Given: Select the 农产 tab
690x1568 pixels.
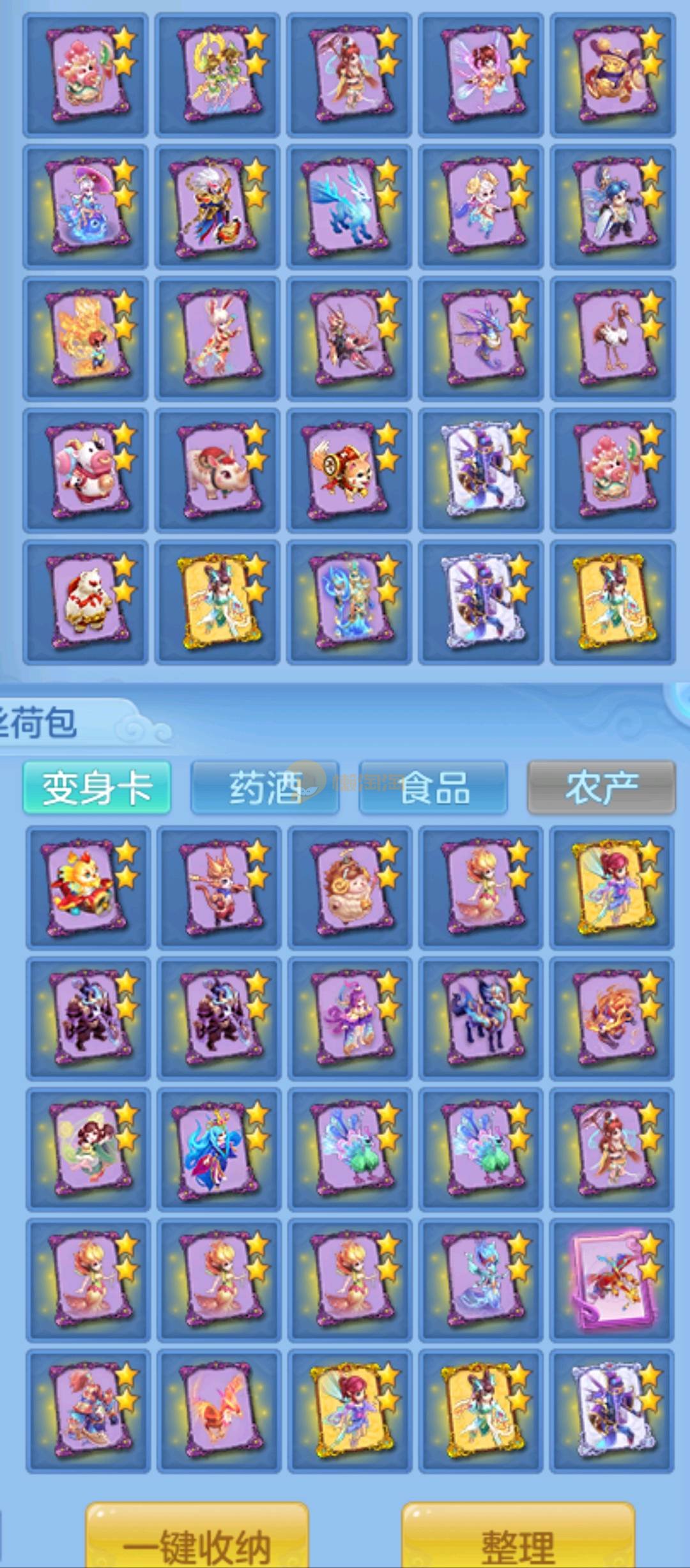Looking at the screenshot, I should pyautogui.click(x=601, y=788).
